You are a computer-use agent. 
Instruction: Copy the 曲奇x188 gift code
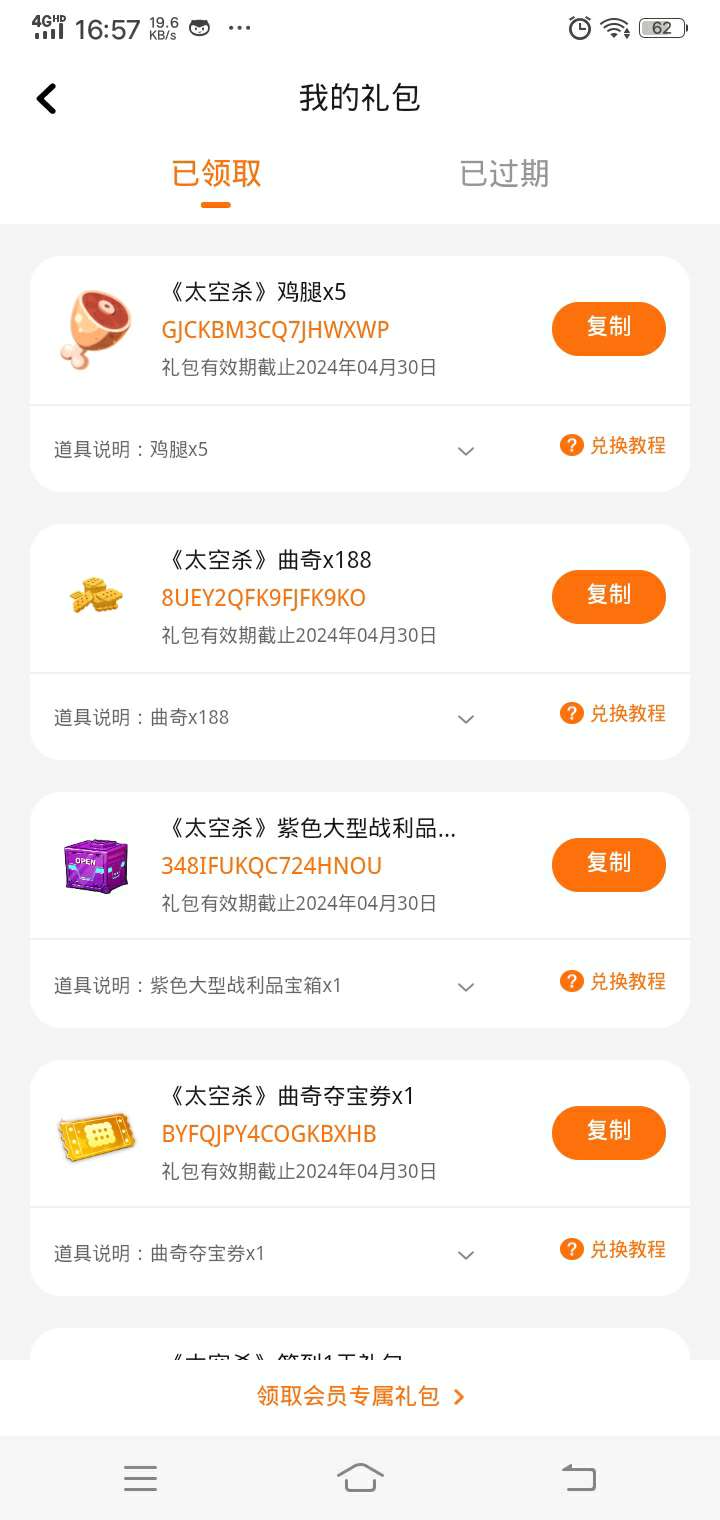[x=608, y=596]
